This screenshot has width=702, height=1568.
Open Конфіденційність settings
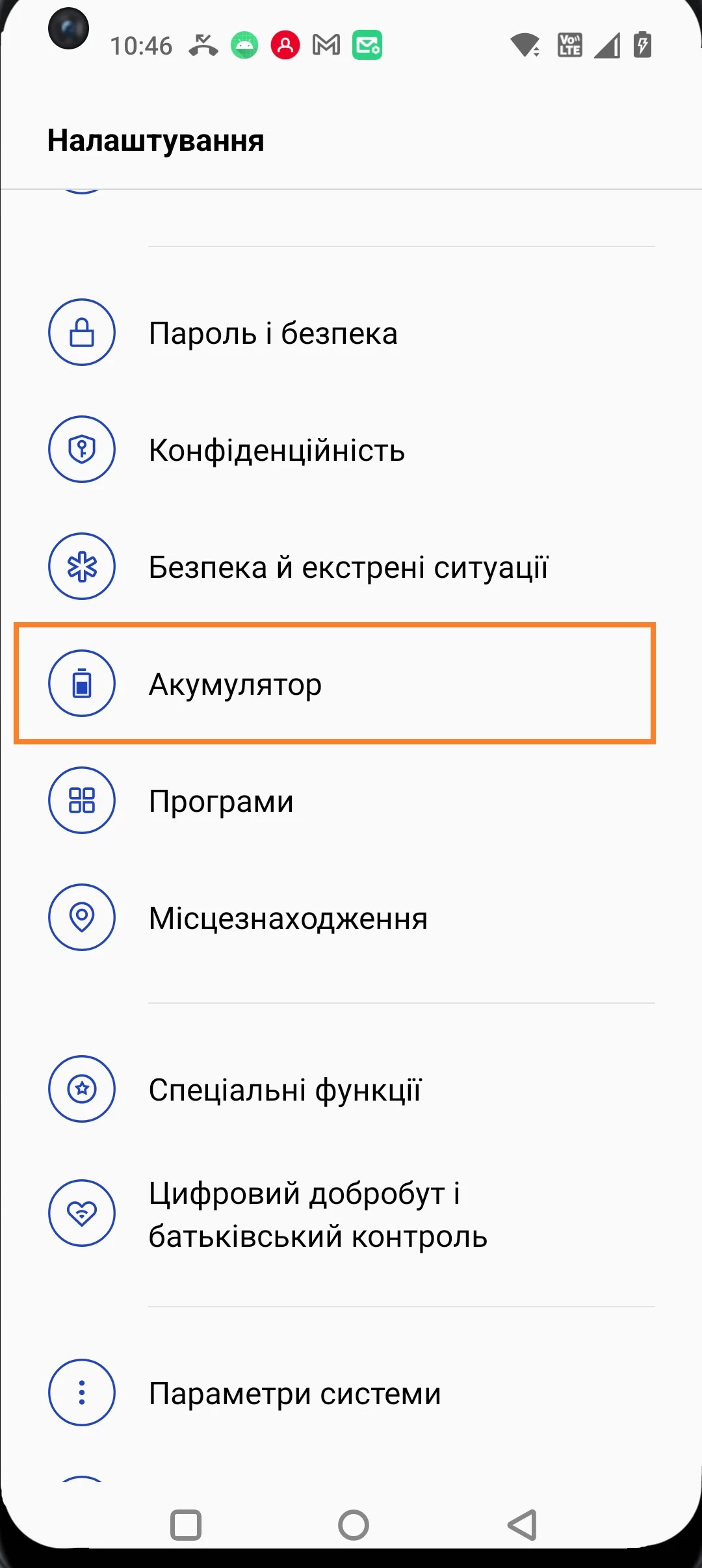click(x=277, y=450)
